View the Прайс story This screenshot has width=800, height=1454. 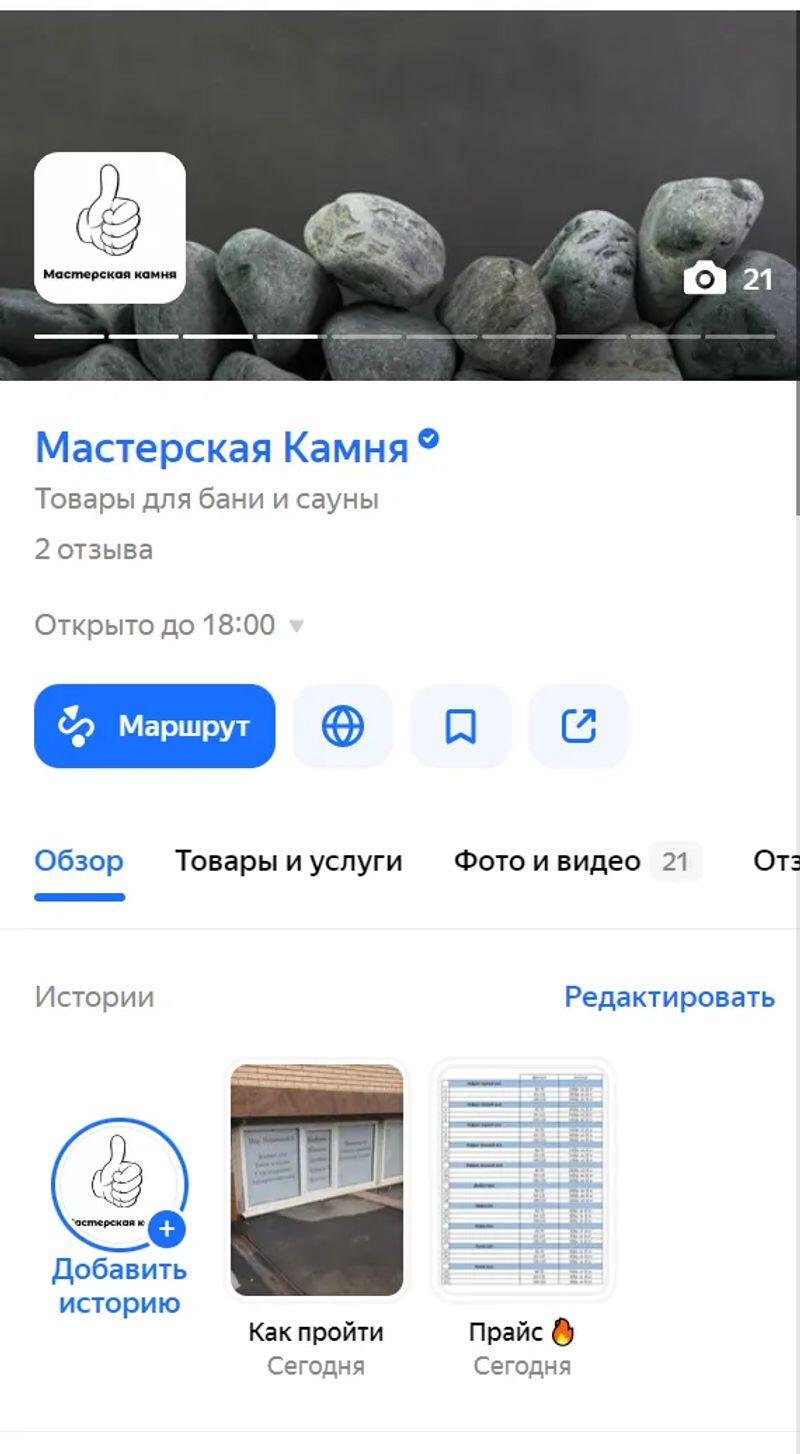pos(522,1180)
